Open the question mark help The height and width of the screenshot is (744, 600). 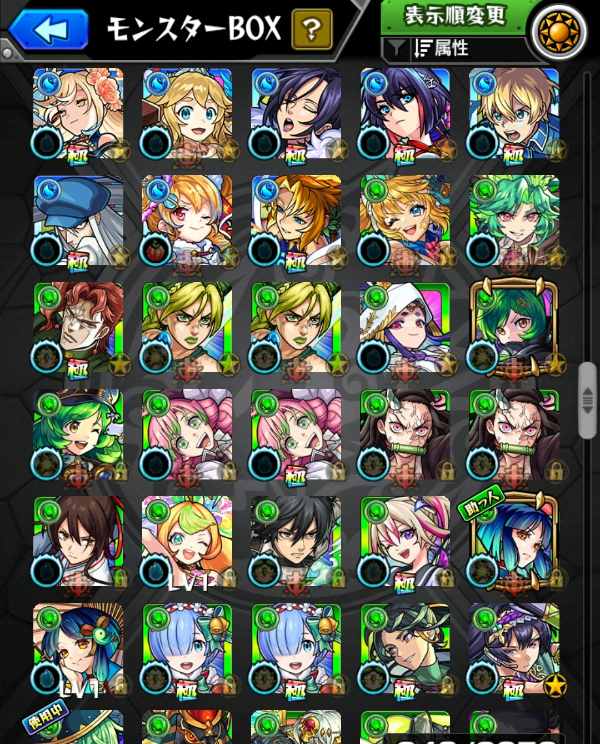312,29
